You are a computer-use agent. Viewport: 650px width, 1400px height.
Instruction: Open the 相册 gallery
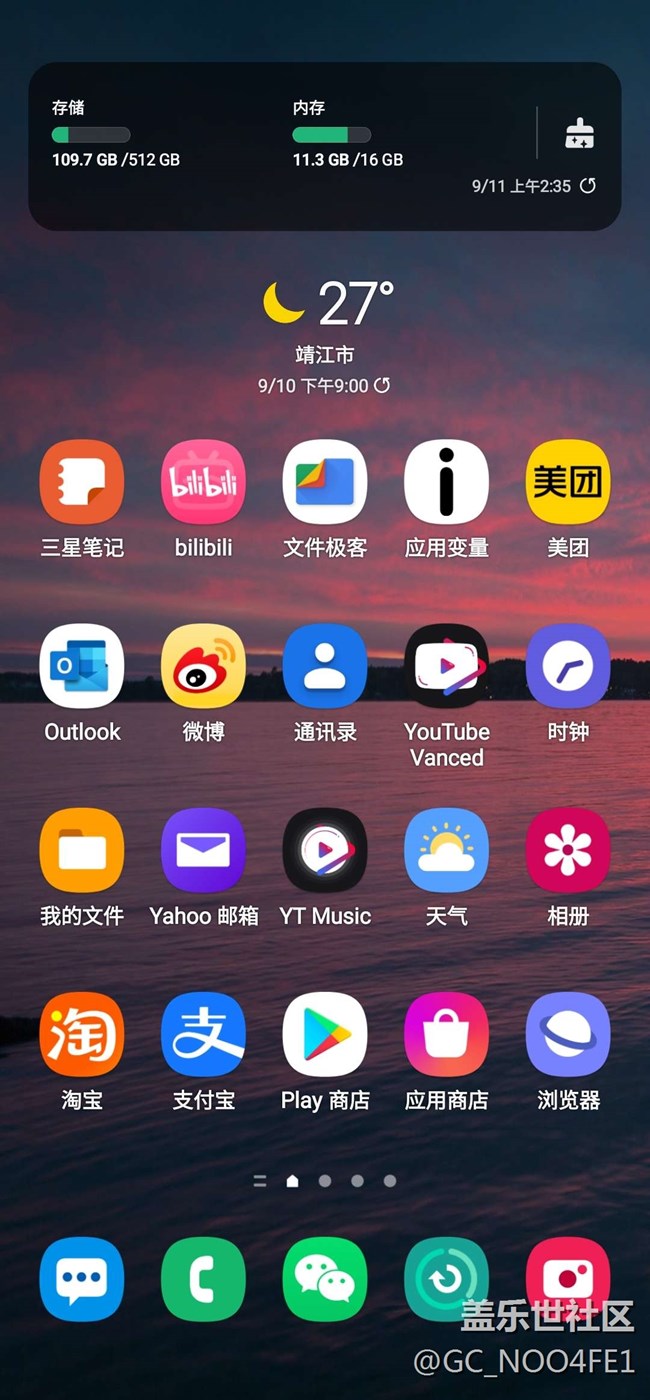[568, 850]
